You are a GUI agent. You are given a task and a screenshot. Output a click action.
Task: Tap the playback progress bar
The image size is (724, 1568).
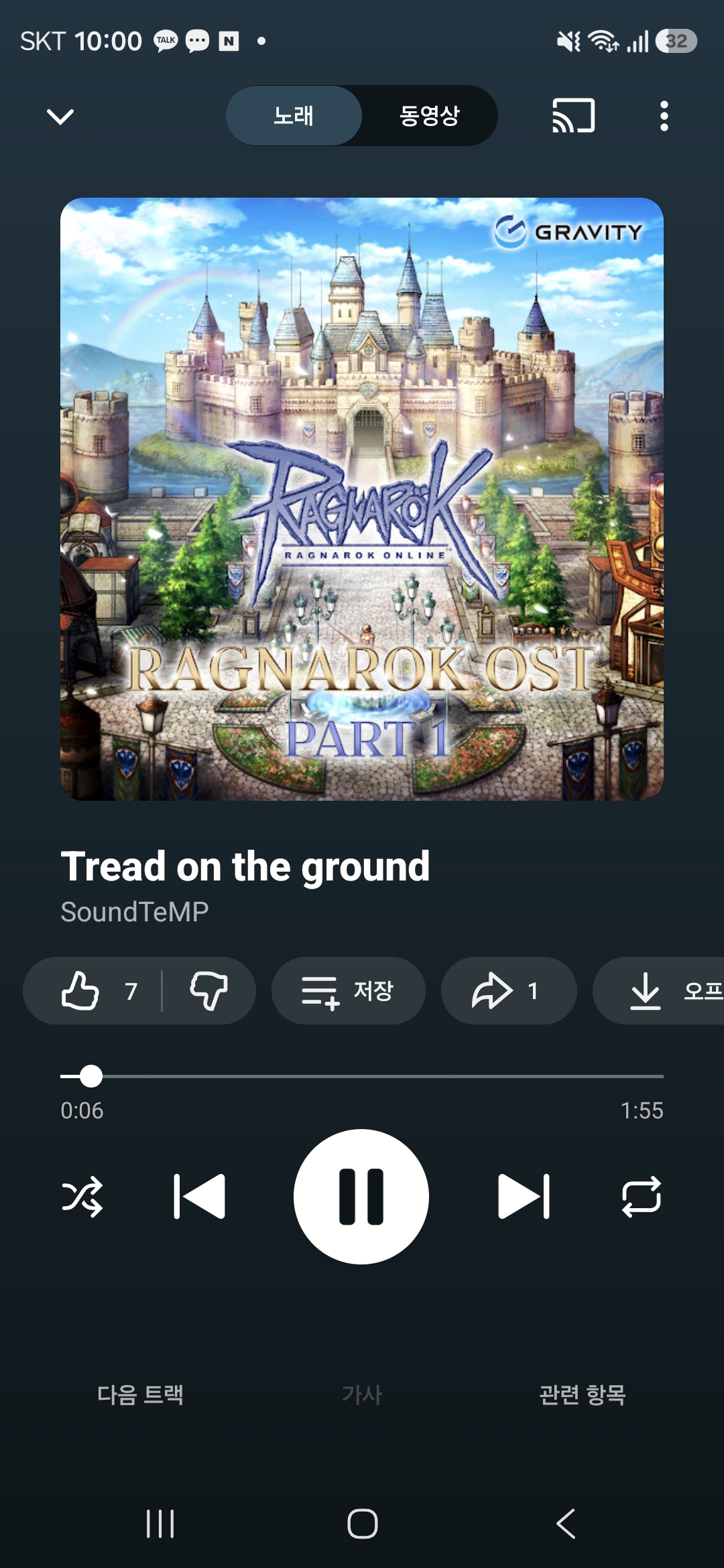pos(362,1076)
